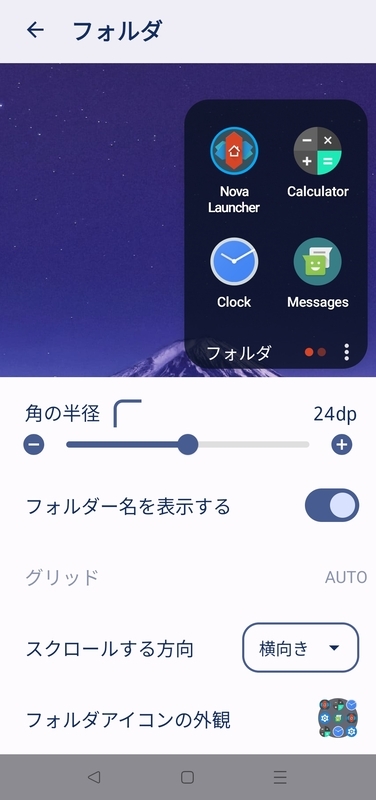Screen dimensions: 376x800
Task: Open recent apps from navigation bar
Action: [x=280, y=777]
